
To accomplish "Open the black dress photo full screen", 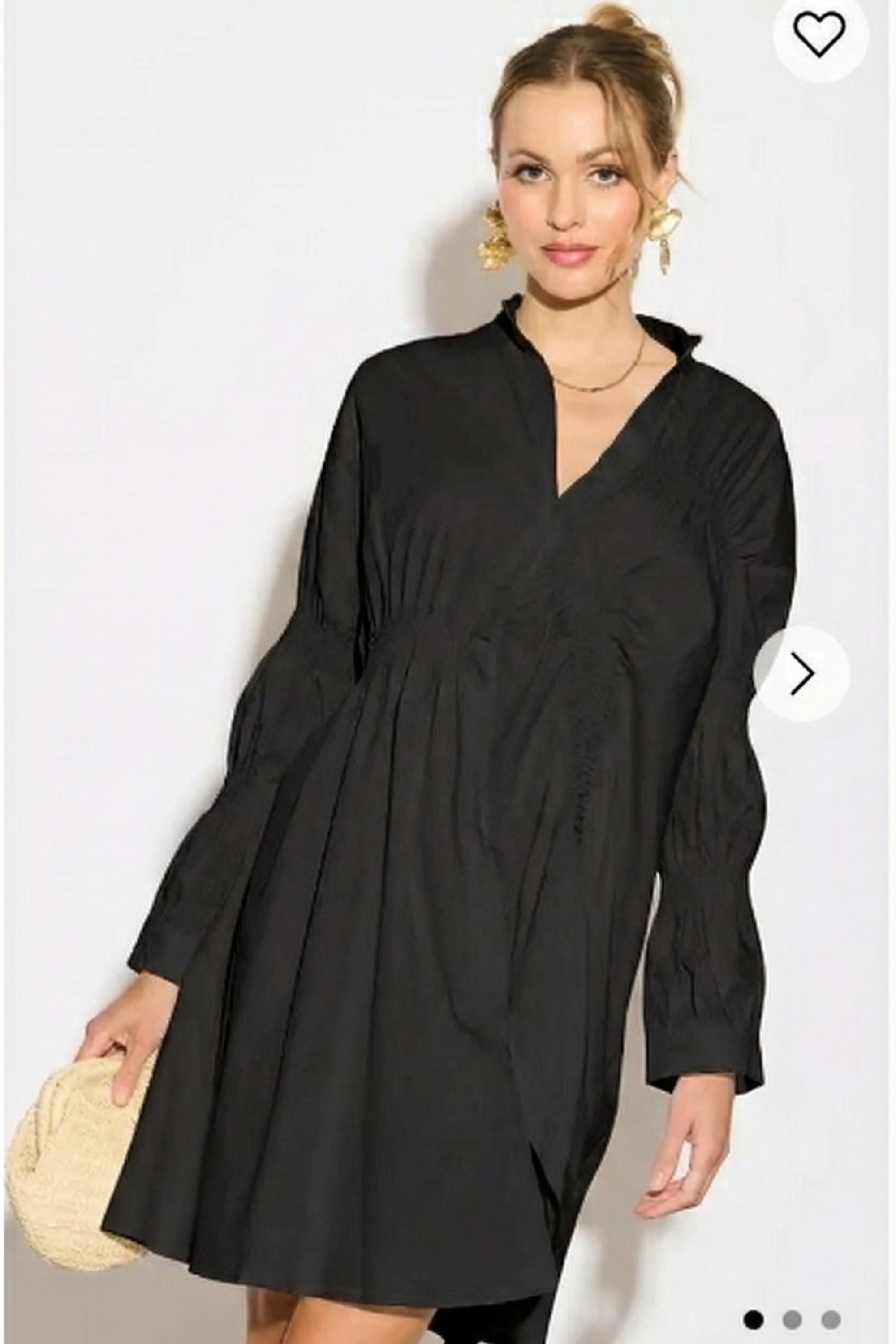I will (x=446, y=743).
